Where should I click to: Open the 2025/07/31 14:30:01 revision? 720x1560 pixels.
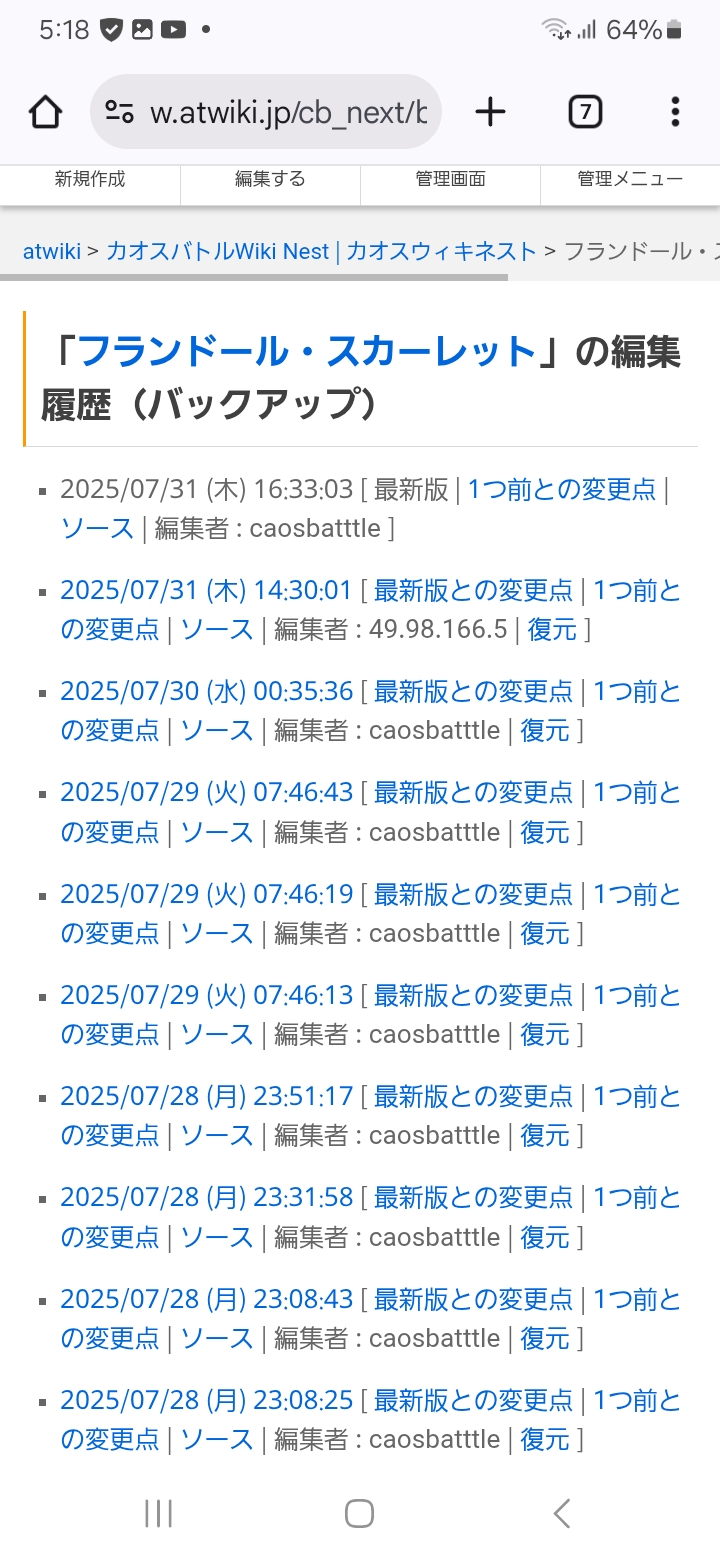(207, 590)
